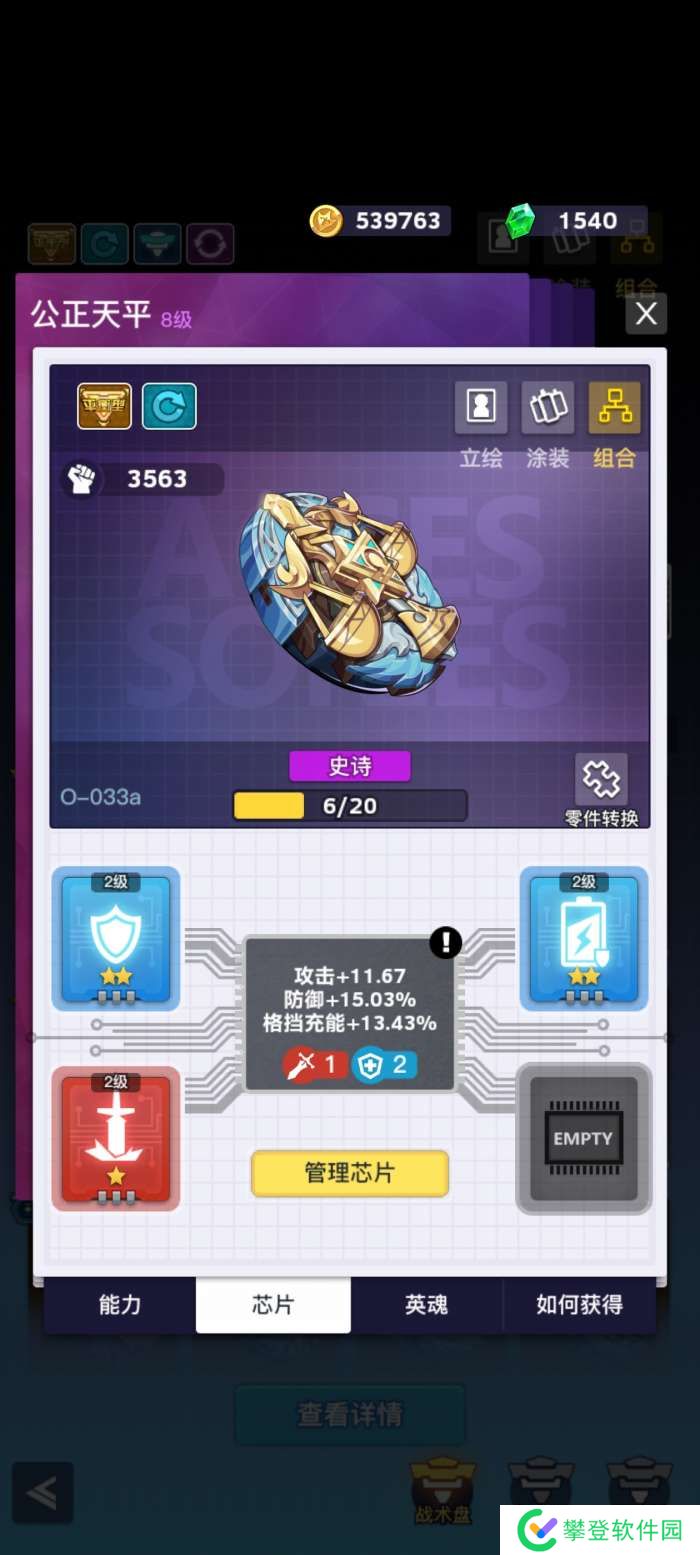Switch to the 如何获得 tab

coord(579,1304)
